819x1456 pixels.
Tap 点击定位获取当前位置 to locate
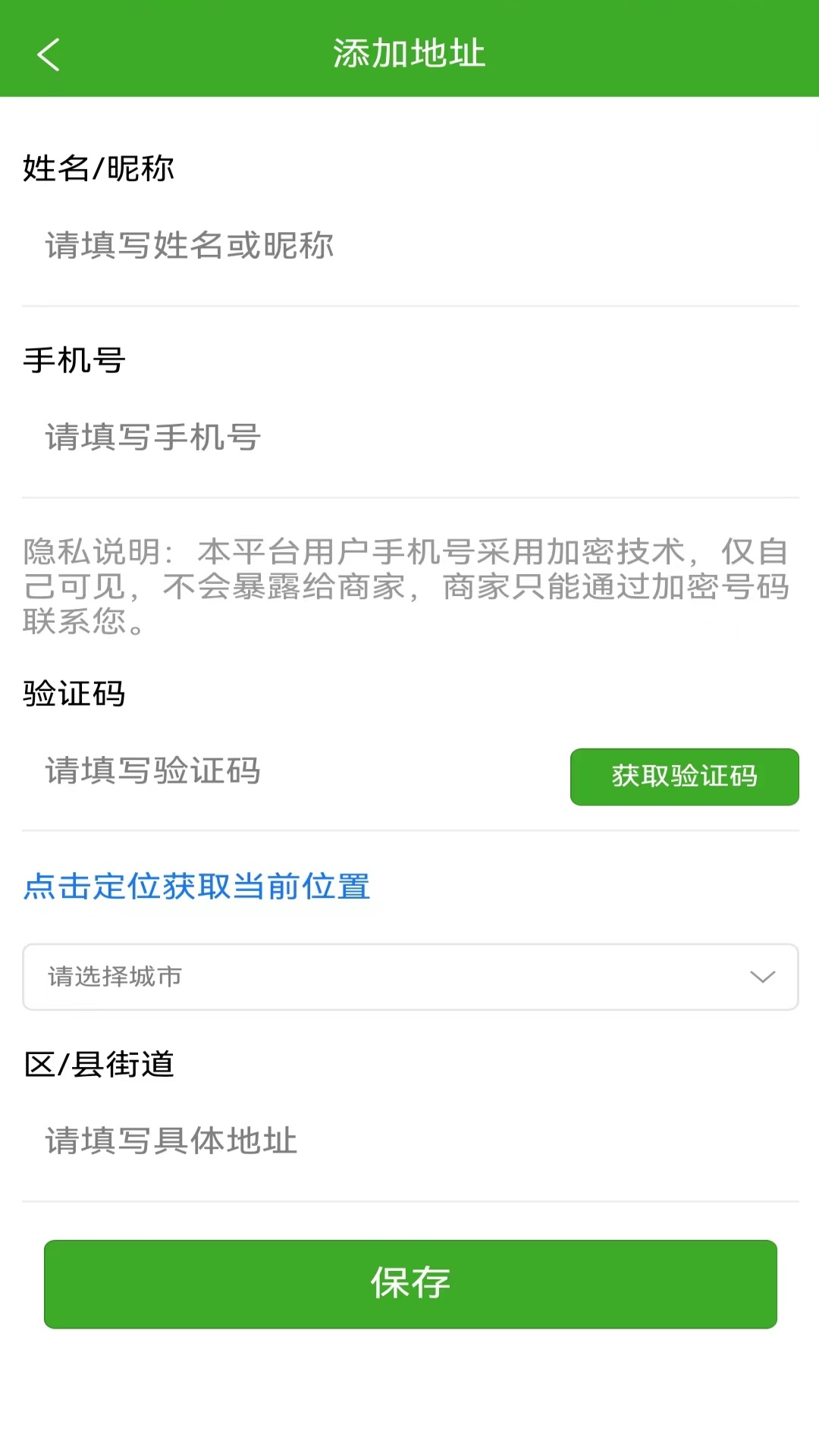click(196, 886)
